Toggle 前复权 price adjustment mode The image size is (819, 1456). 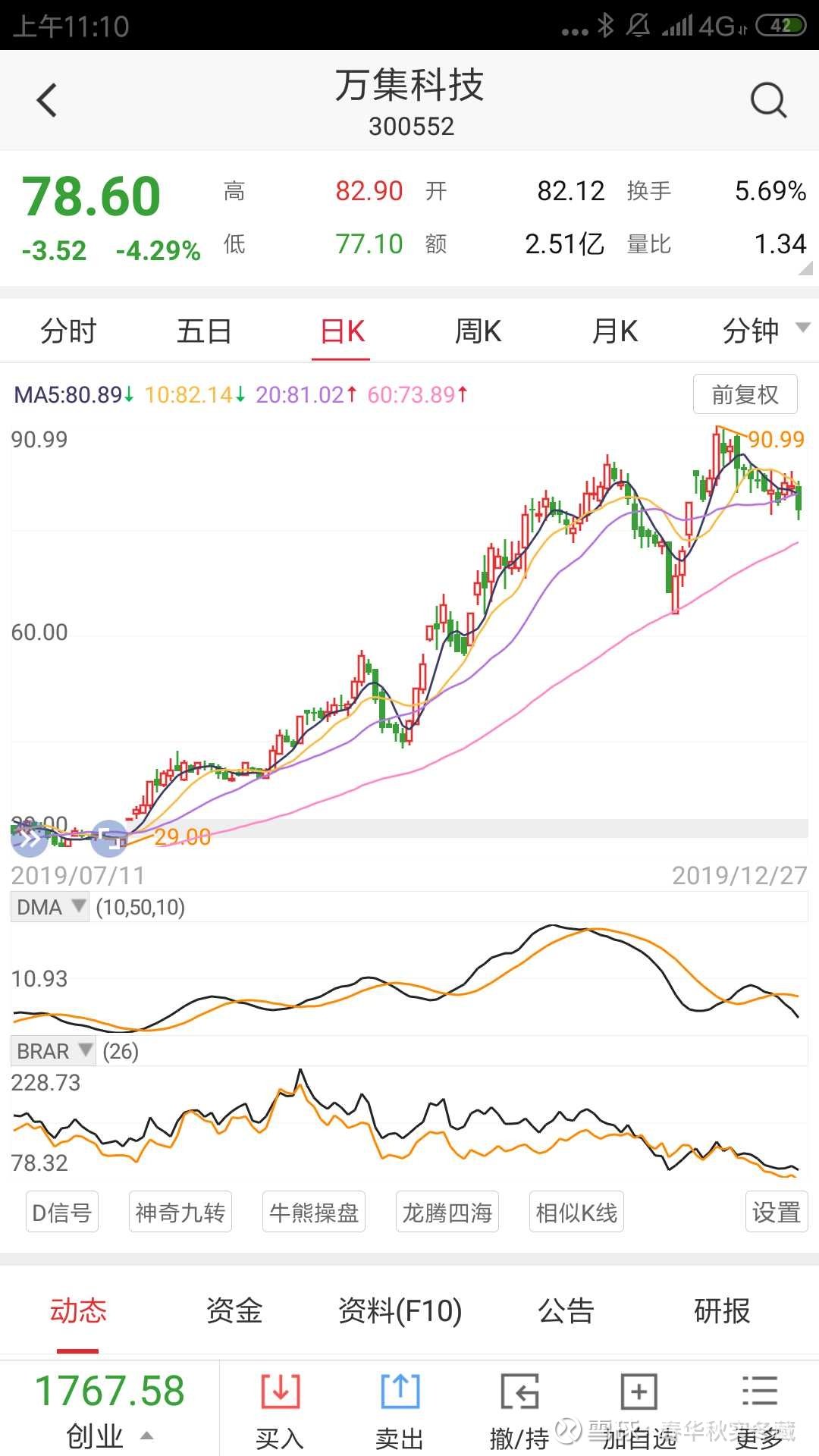pyautogui.click(x=745, y=395)
